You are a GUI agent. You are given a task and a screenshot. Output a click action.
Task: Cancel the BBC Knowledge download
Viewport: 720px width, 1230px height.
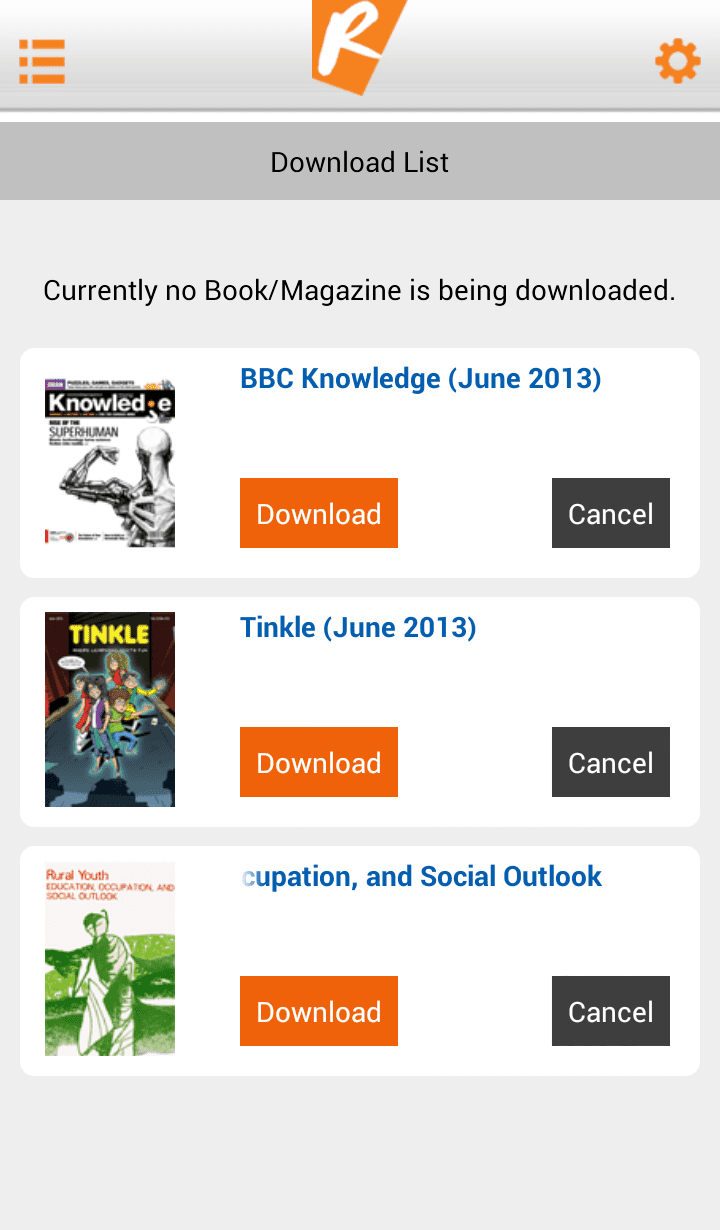click(610, 513)
